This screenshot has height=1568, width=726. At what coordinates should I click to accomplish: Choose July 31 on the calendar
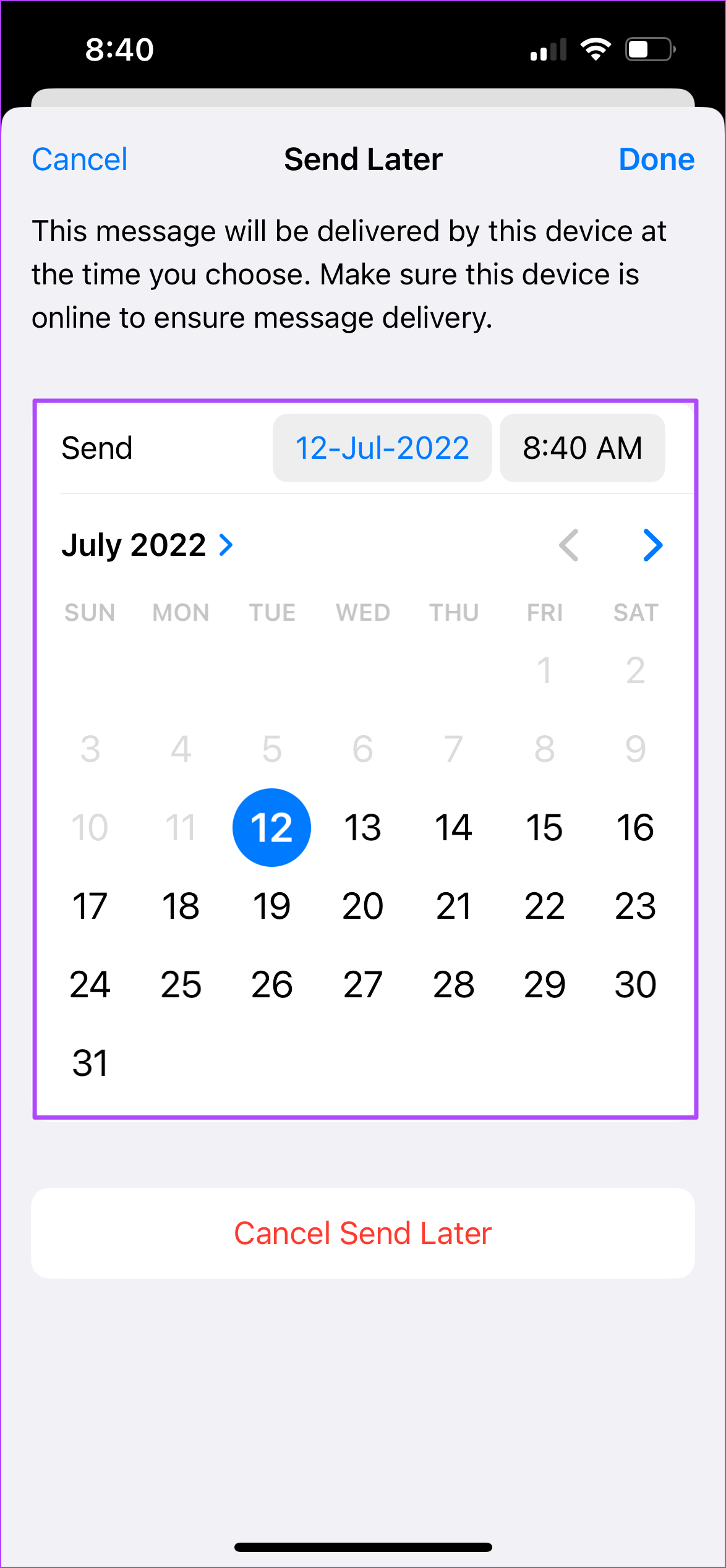(90, 1063)
